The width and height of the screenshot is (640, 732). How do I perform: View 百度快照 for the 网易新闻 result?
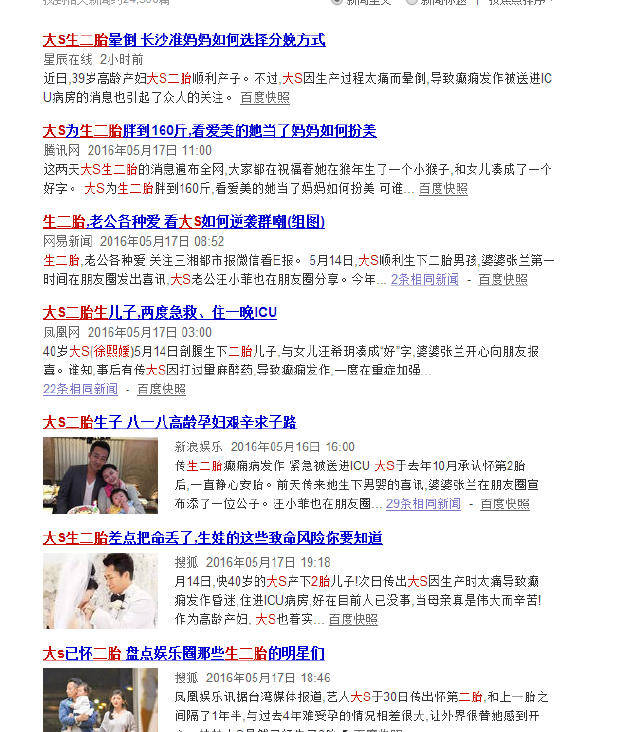click(x=503, y=280)
